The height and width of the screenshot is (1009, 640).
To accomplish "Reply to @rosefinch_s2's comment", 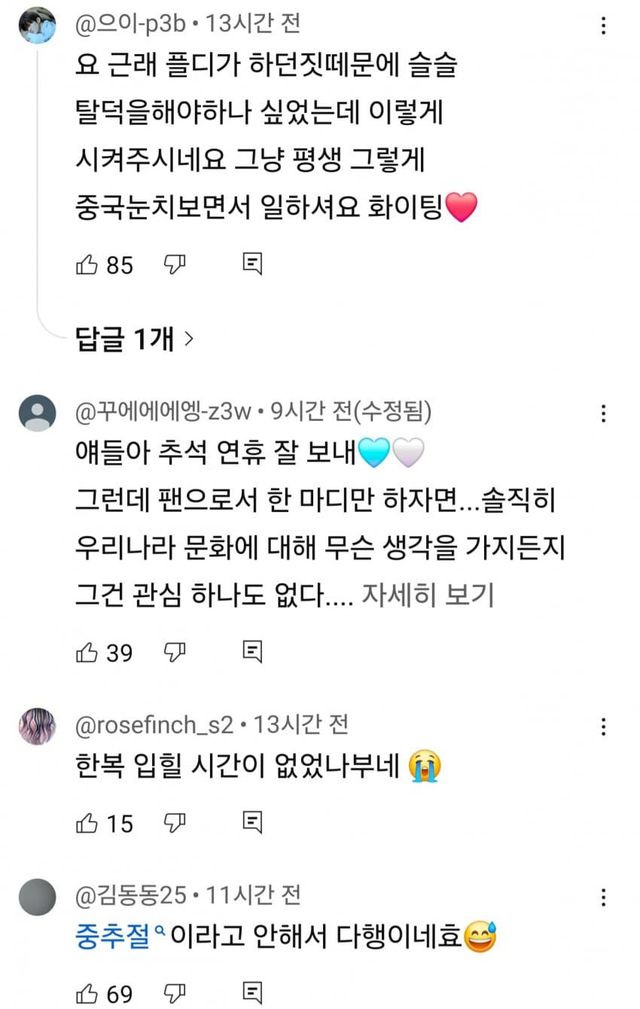I will (x=253, y=823).
